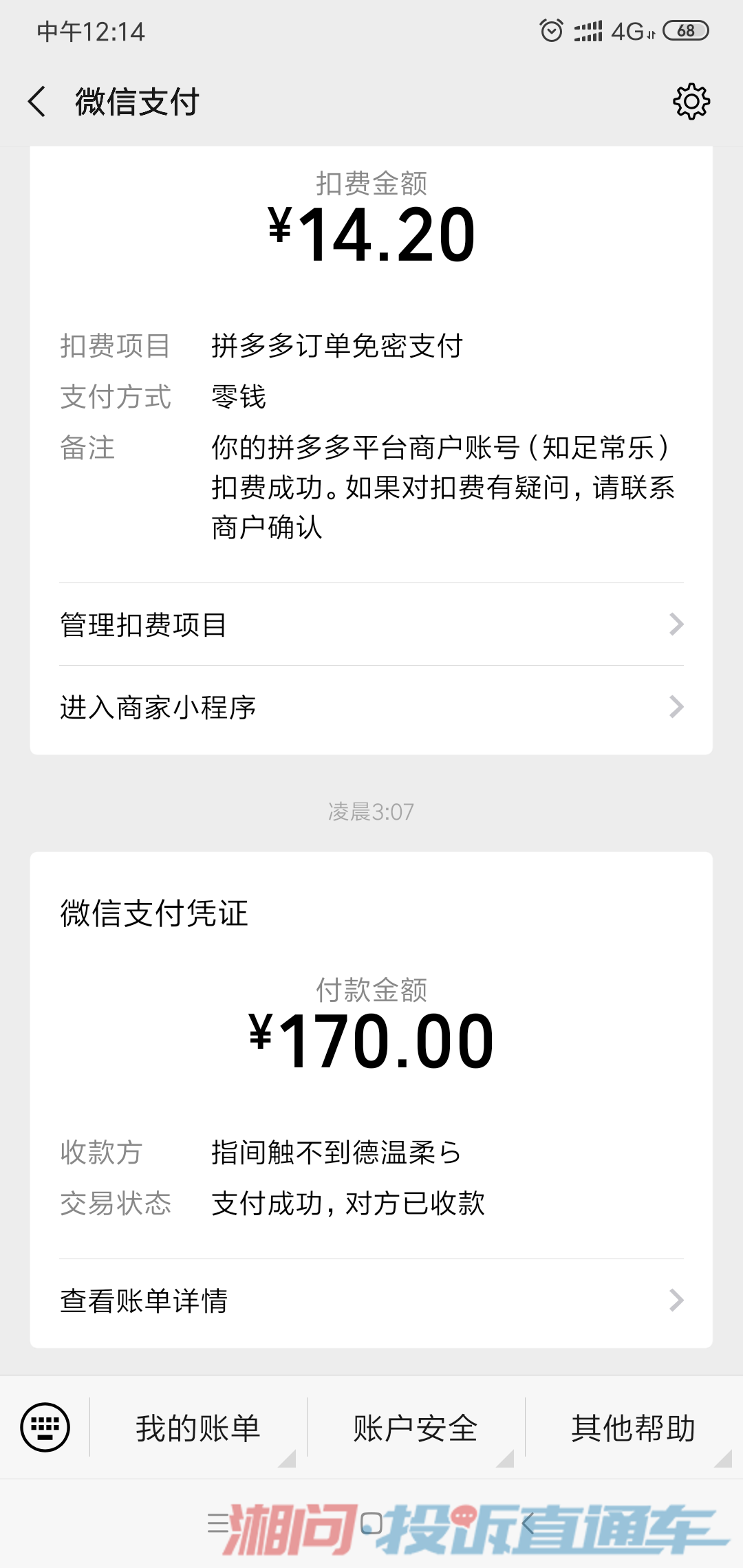Viewport: 743px width, 1568px height.
Task: Open the settings gear icon
Action: tap(691, 102)
